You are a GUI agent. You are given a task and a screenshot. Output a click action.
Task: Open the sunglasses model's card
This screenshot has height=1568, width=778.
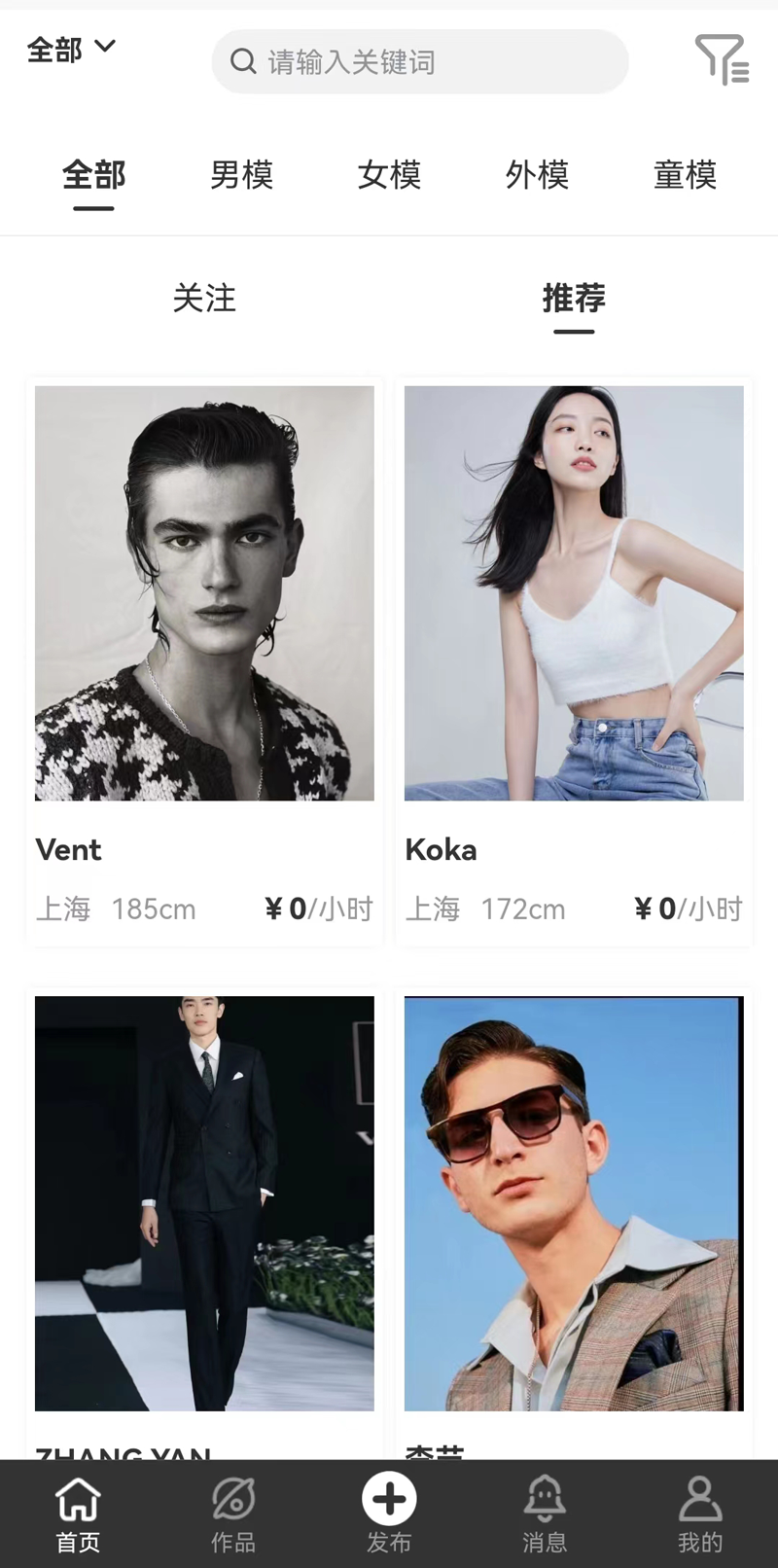[574, 1203]
